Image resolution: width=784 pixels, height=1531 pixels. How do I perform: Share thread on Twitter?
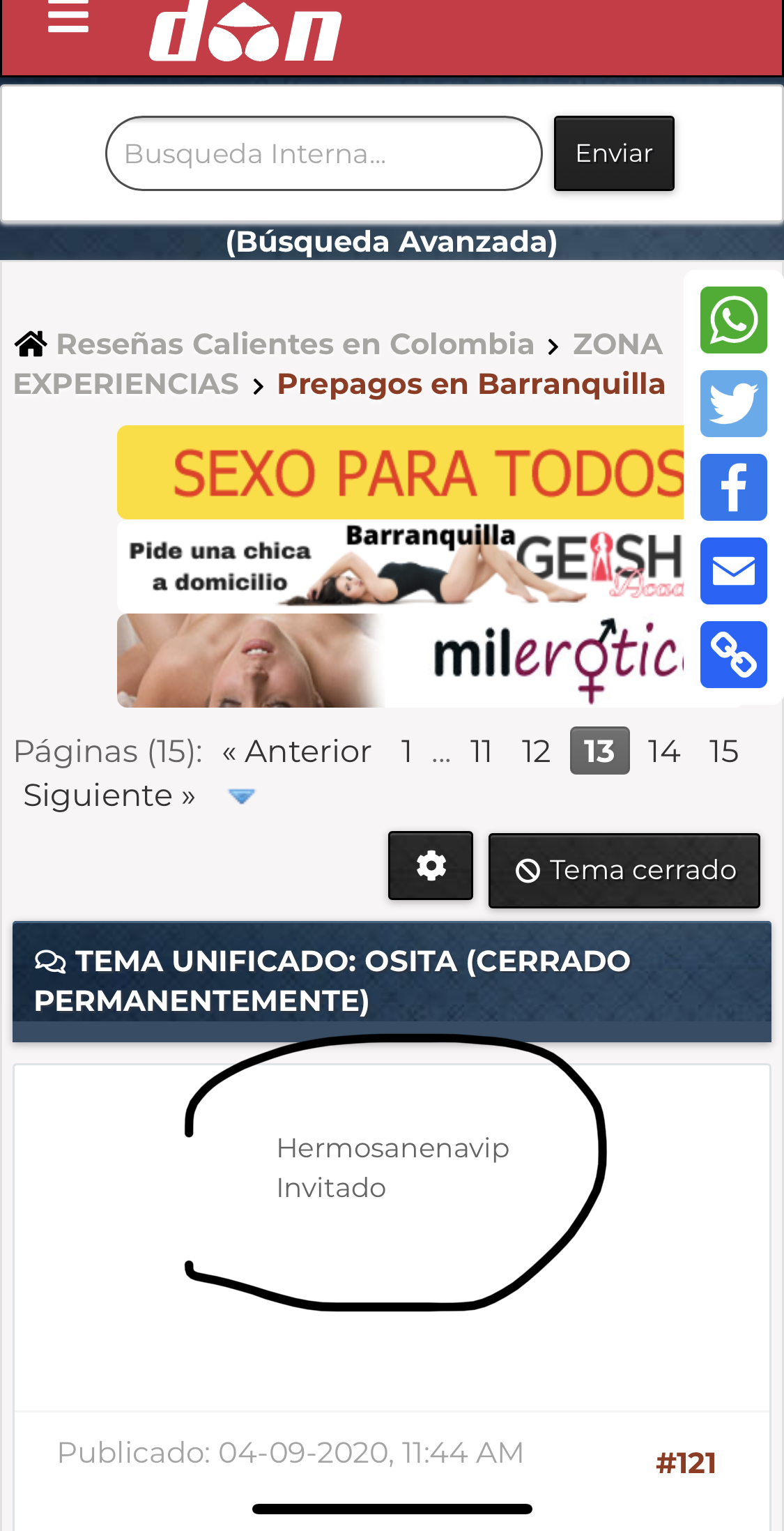(733, 404)
